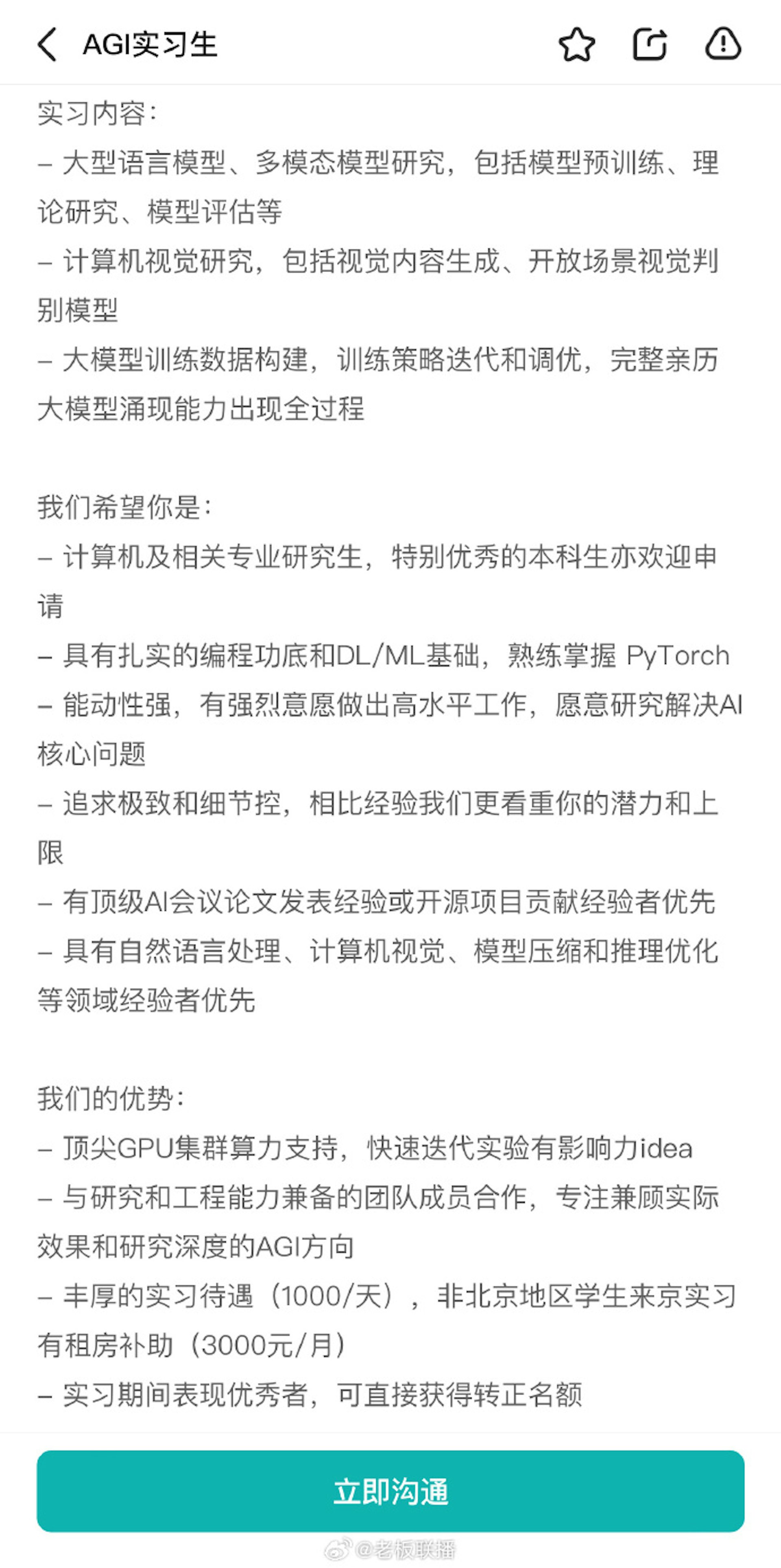Image resolution: width=781 pixels, height=1568 pixels.
Task: Go back from the AGI实习生 page
Action: coord(48,44)
